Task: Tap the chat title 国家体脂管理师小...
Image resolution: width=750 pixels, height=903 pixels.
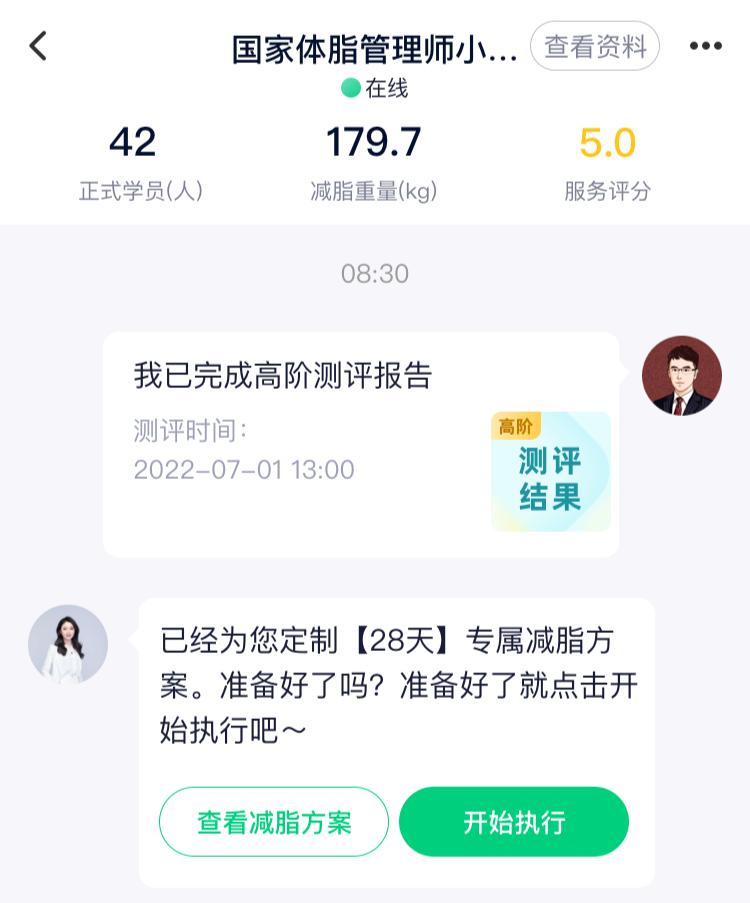Action: [x=370, y=45]
